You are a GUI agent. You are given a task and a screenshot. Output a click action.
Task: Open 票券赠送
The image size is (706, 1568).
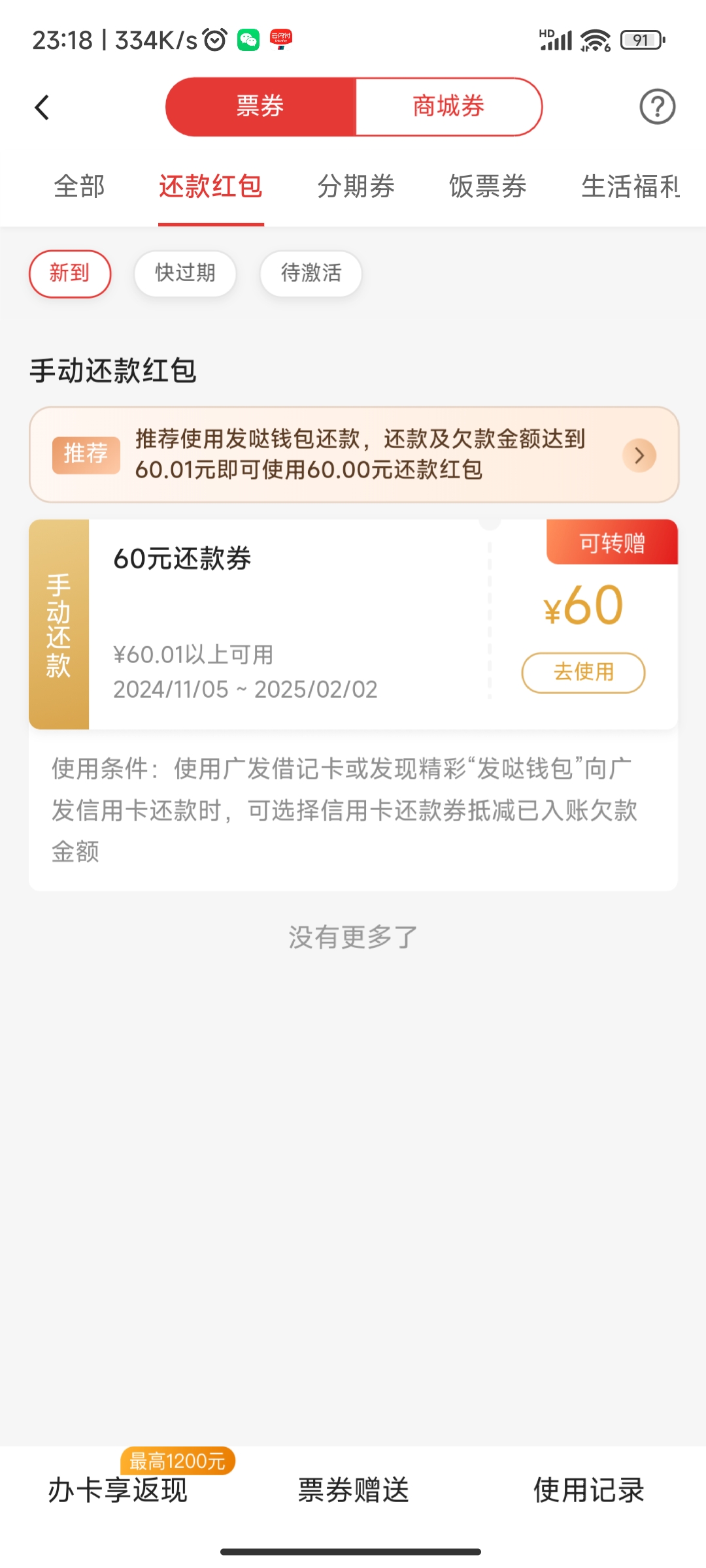(353, 1490)
